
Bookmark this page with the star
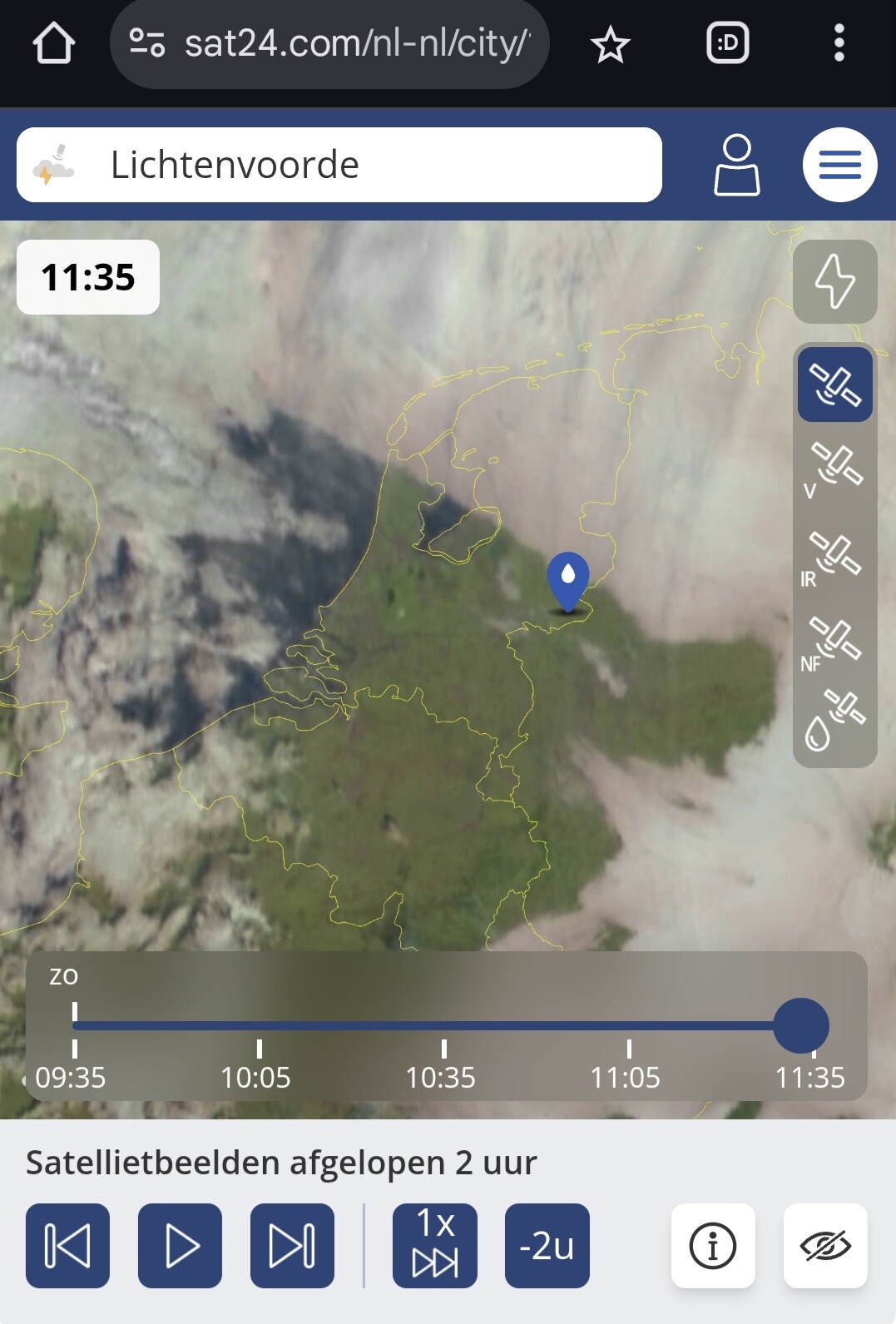pos(610,44)
